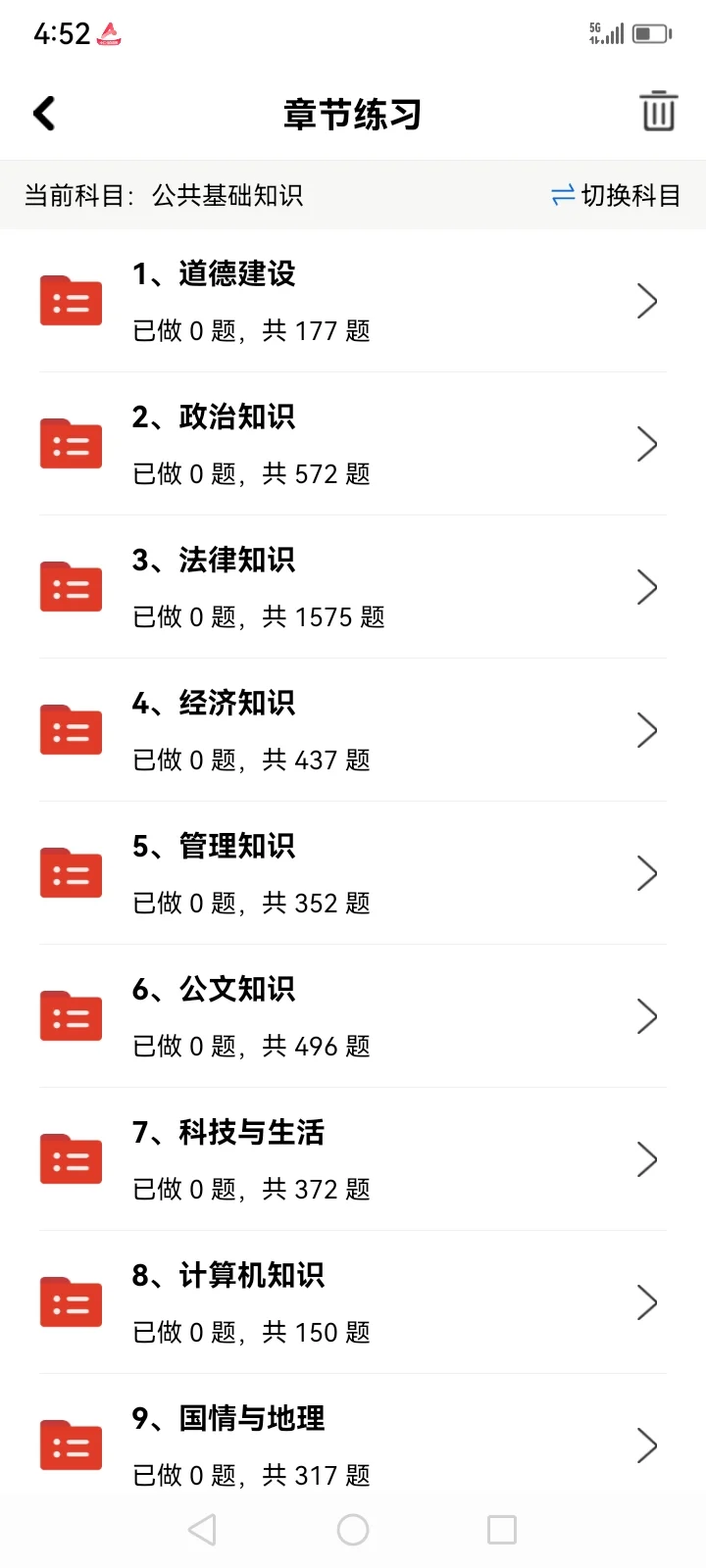Open chapter 8 计算机知识
The width and height of the screenshot is (706, 1568).
click(353, 1302)
